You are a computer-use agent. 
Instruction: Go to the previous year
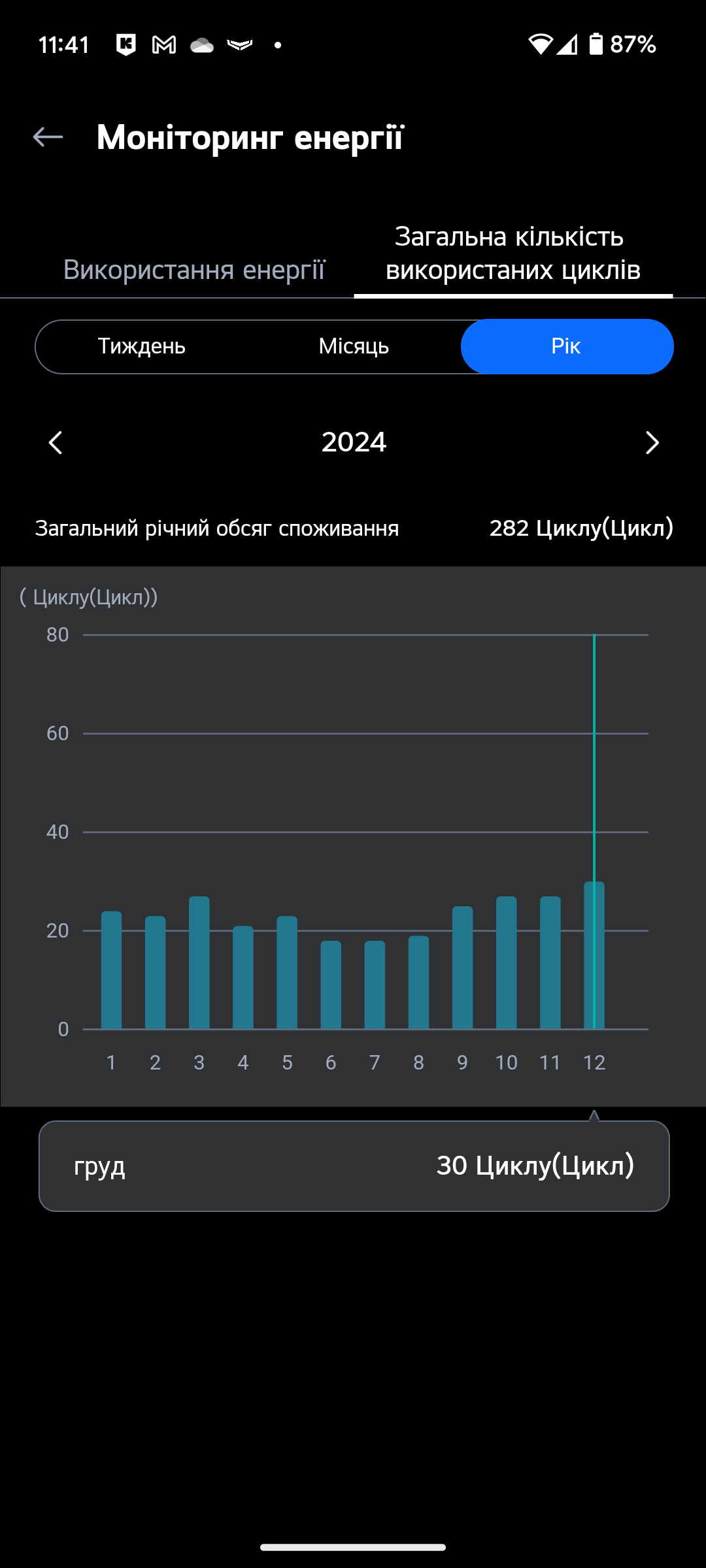point(56,443)
